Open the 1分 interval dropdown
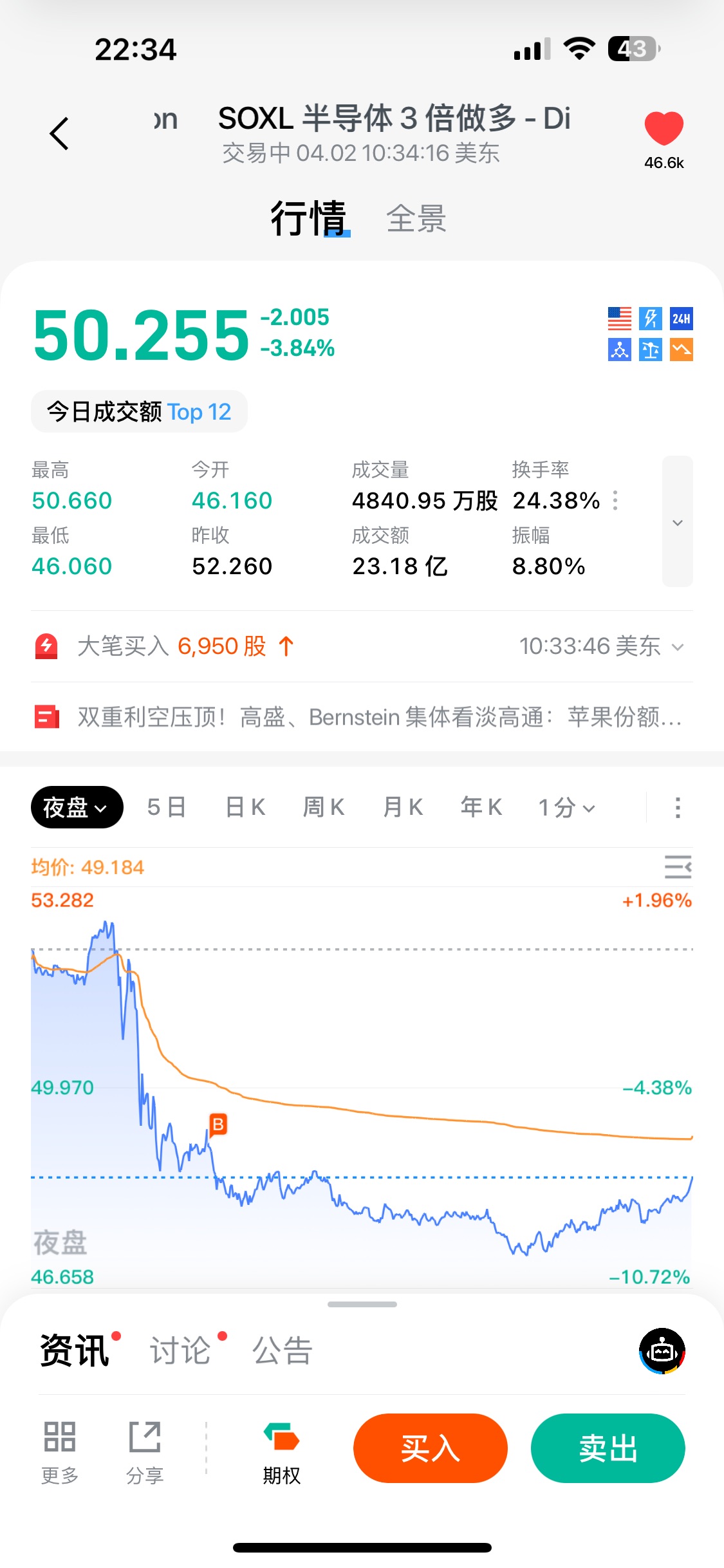Screen dimensions: 724x1568 [566, 807]
